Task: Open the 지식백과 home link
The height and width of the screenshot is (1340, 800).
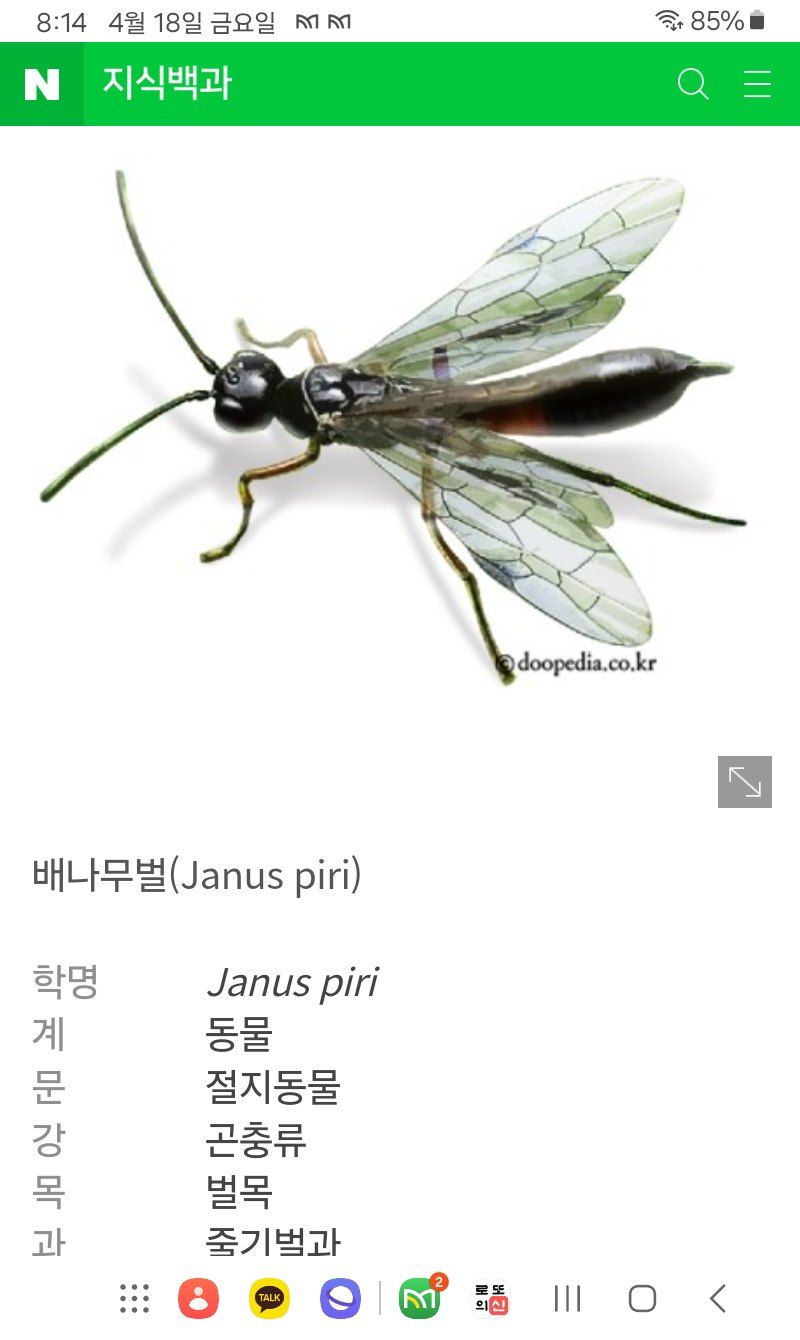Action: (167, 84)
